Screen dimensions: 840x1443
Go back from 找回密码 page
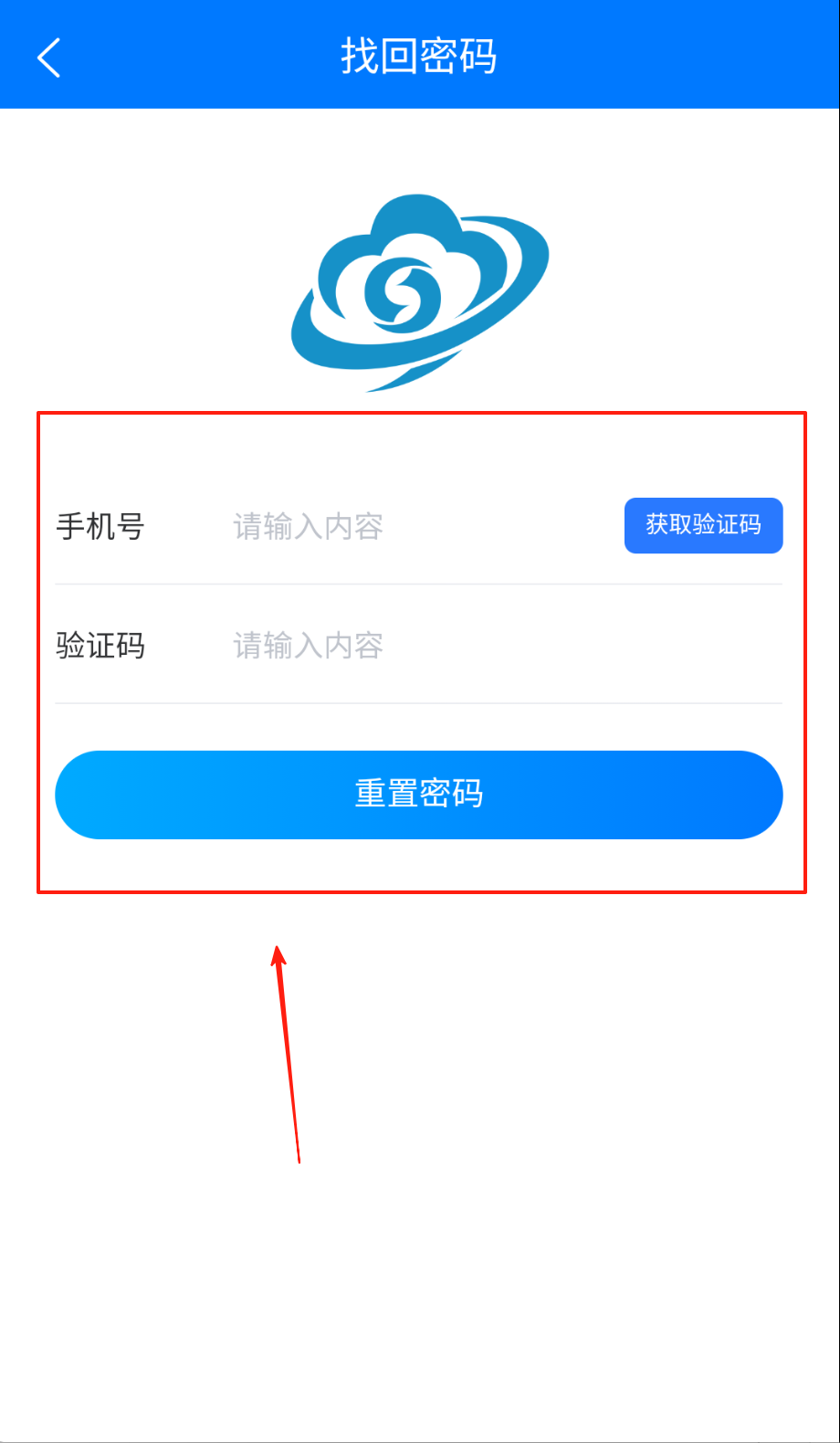click(x=49, y=57)
